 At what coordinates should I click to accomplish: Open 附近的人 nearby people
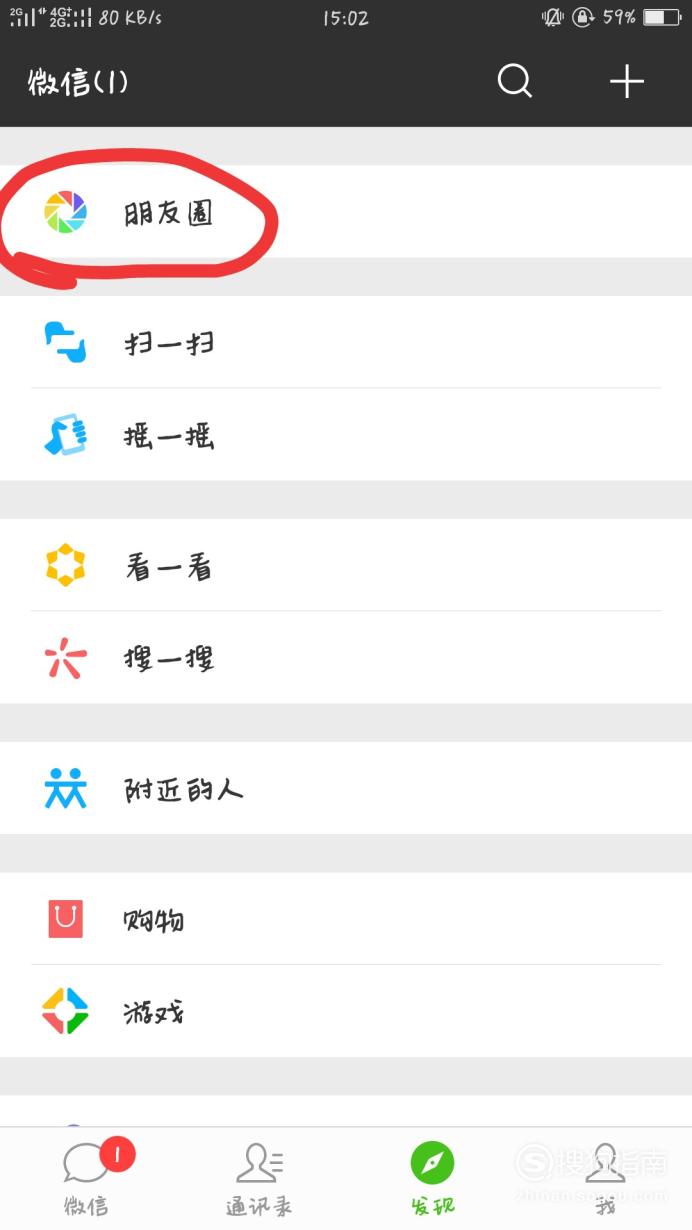tap(346, 788)
